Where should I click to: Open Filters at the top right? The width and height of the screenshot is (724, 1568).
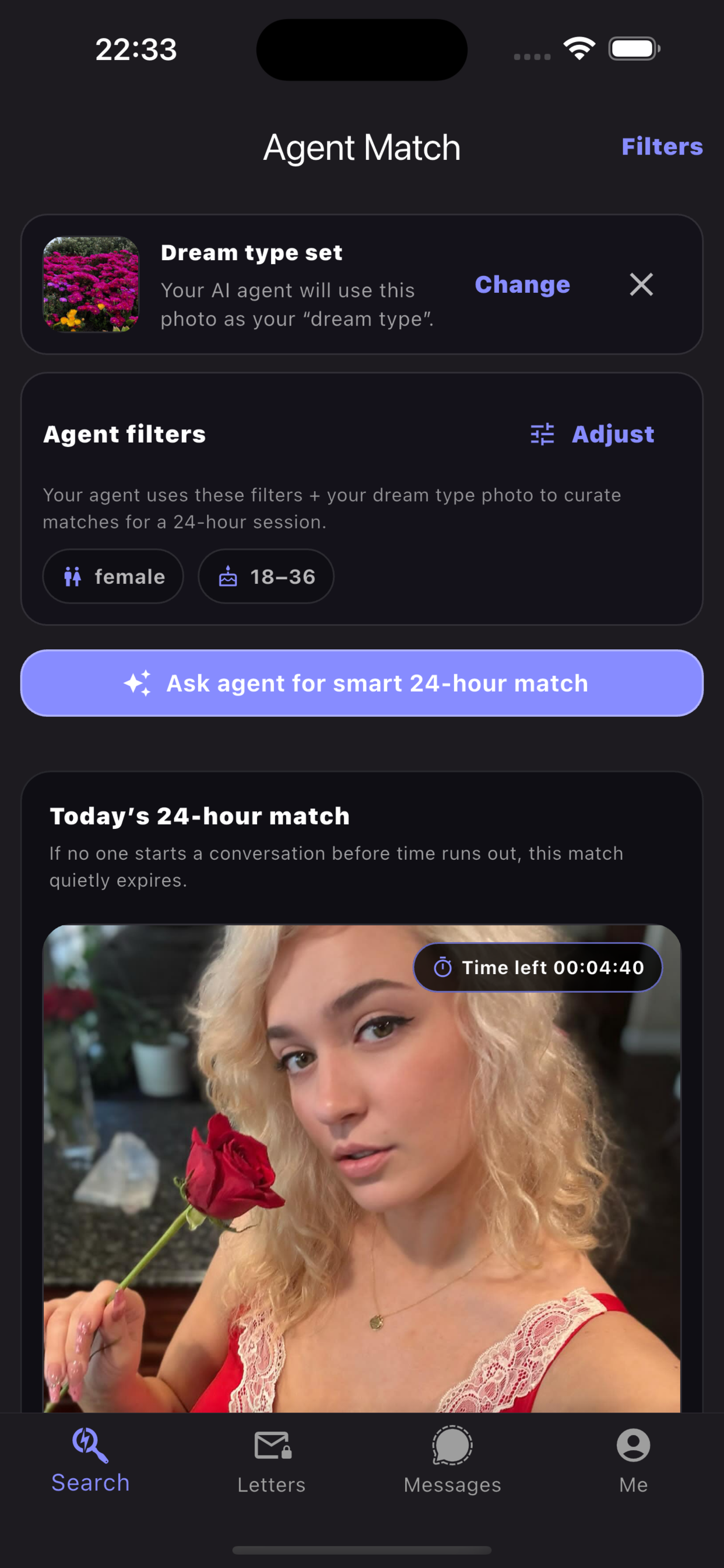[x=662, y=146]
